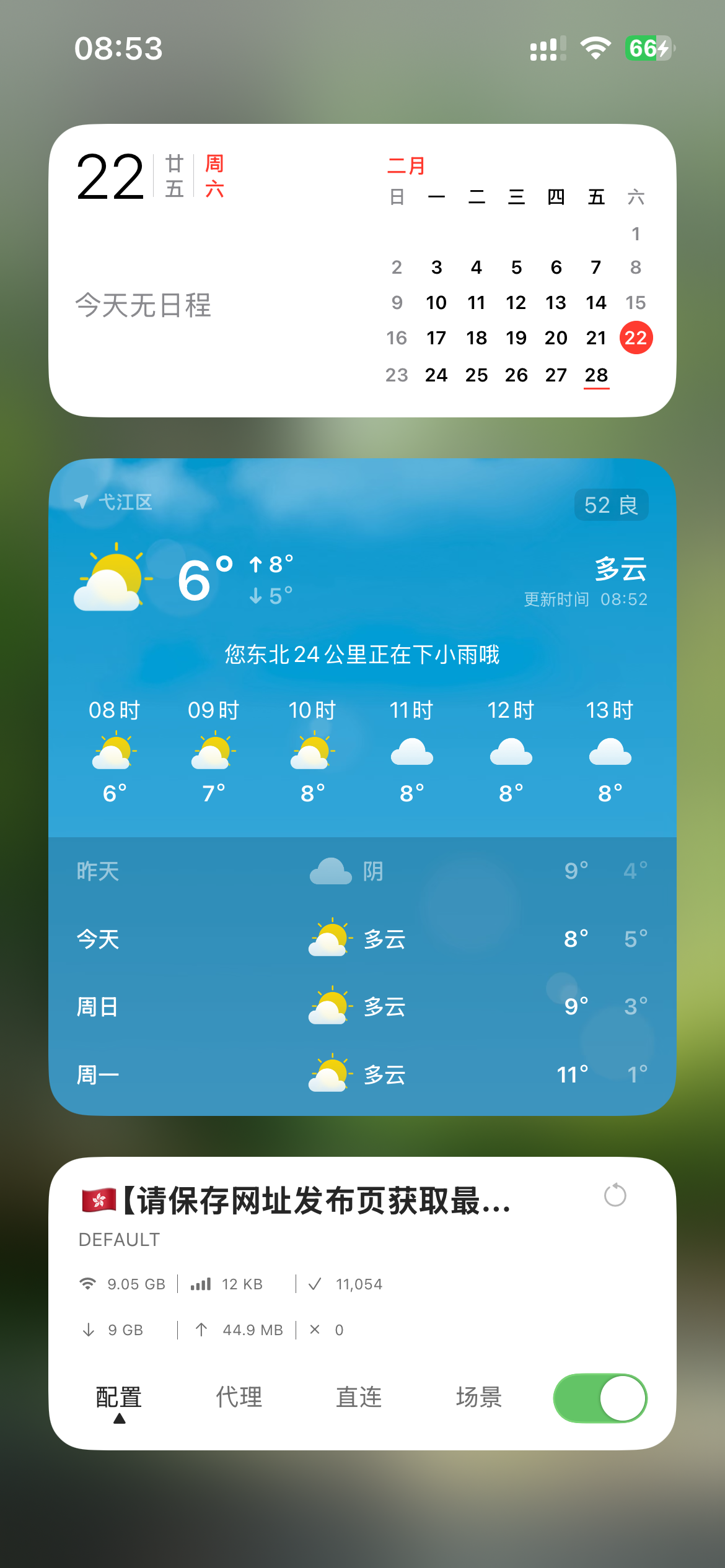725x1568 pixels.
Task: Switch to the 直连 mode
Action: coord(359,1397)
